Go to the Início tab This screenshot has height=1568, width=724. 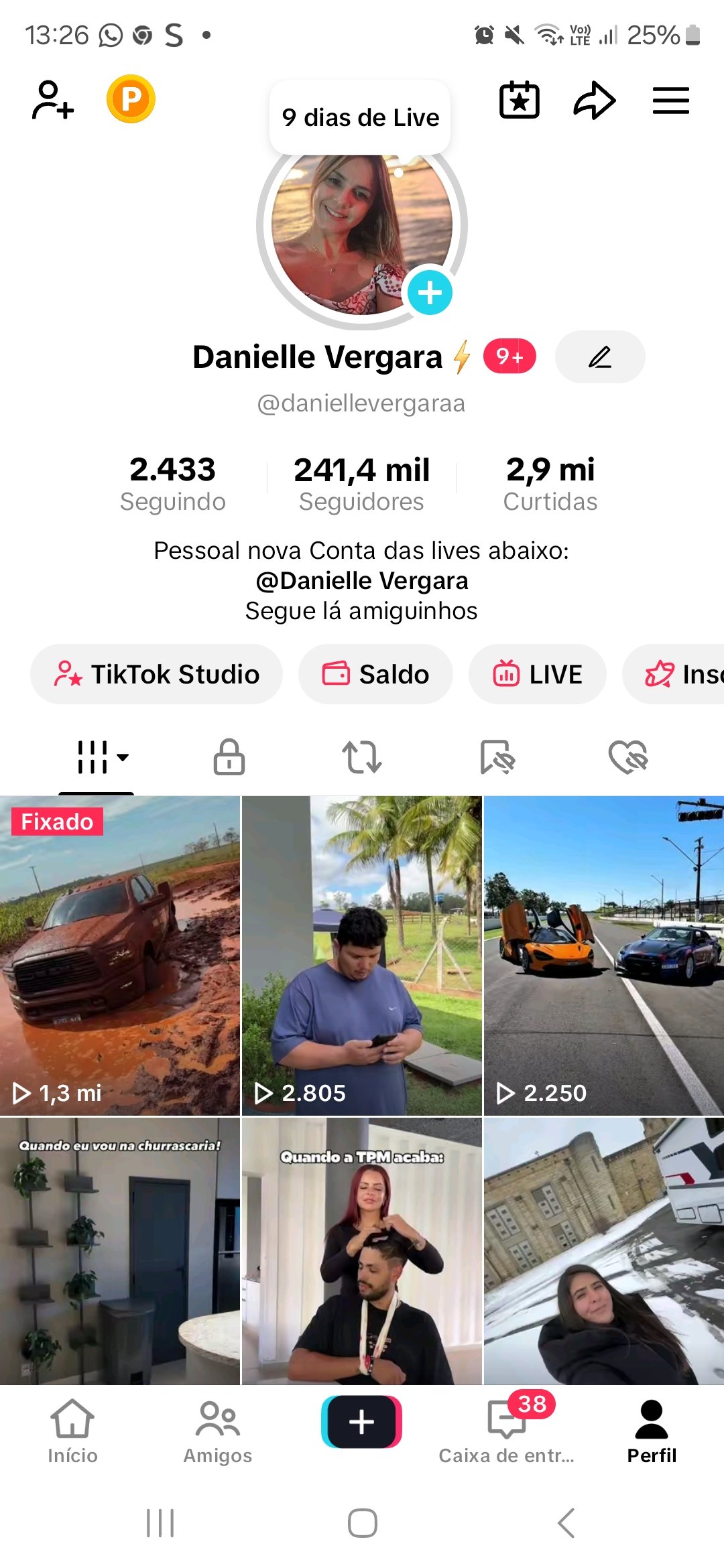72,1431
